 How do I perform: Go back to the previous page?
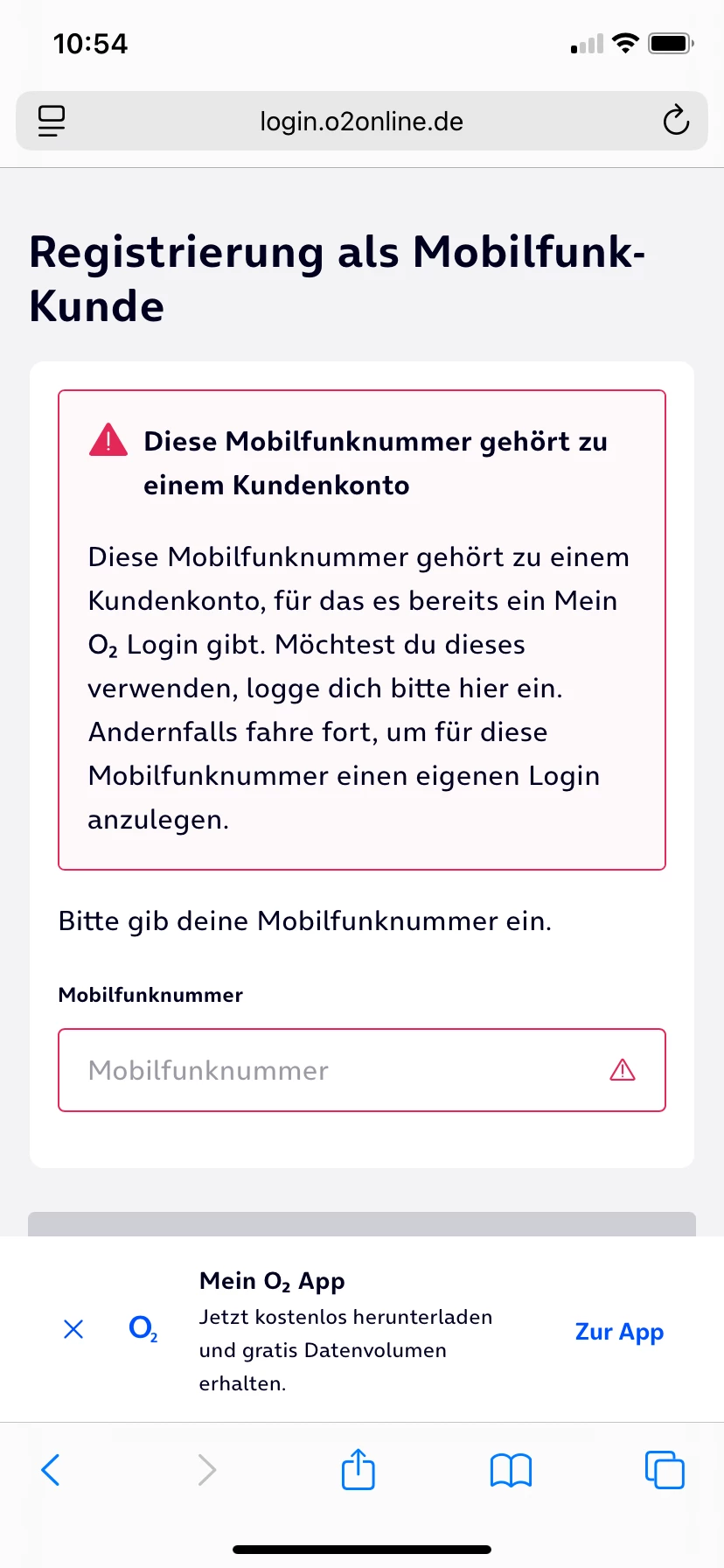51,1470
